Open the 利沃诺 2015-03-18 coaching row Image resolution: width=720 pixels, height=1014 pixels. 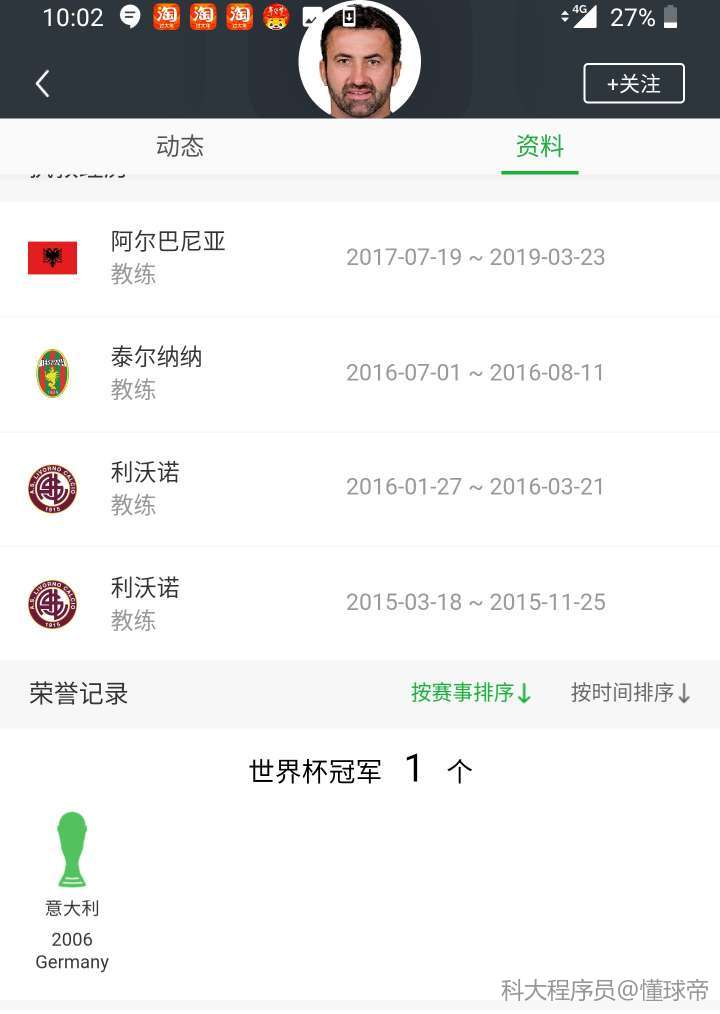tap(360, 603)
